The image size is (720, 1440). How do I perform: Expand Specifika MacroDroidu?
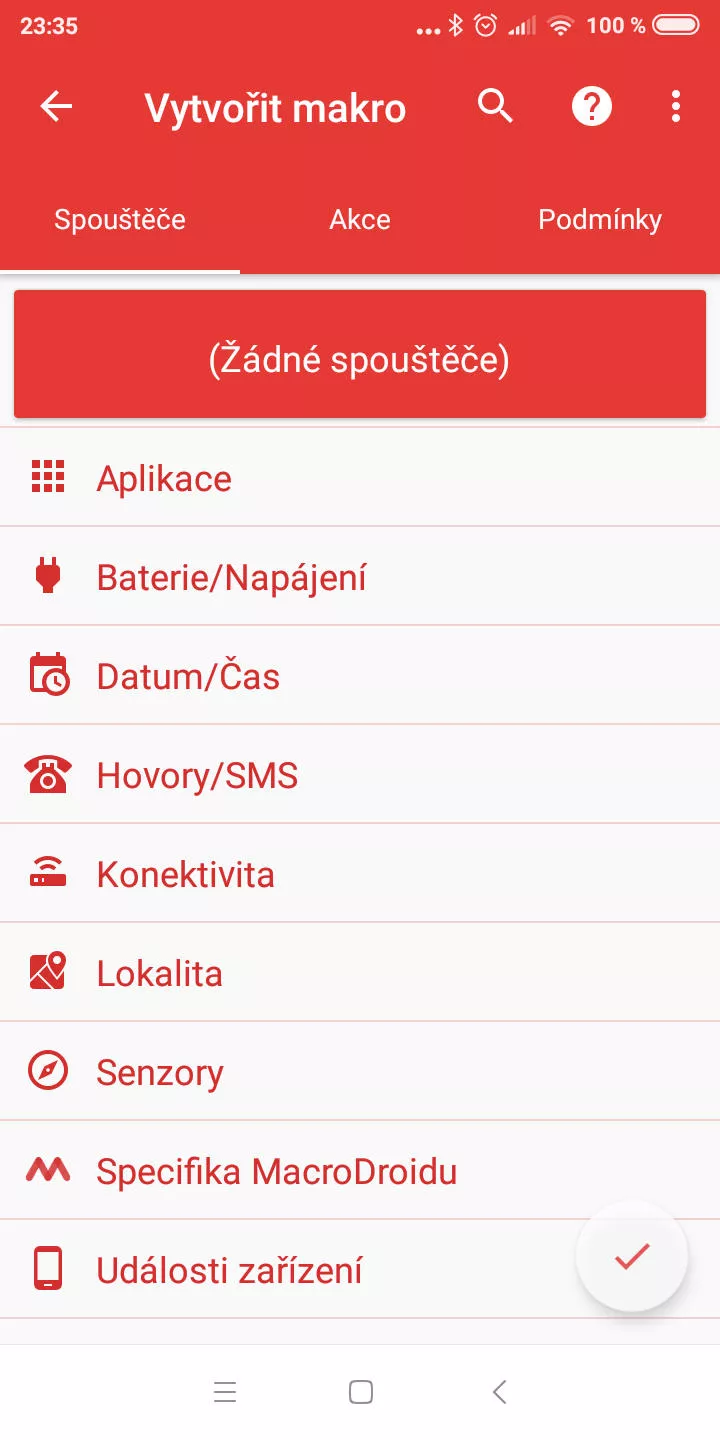(360, 1171)
